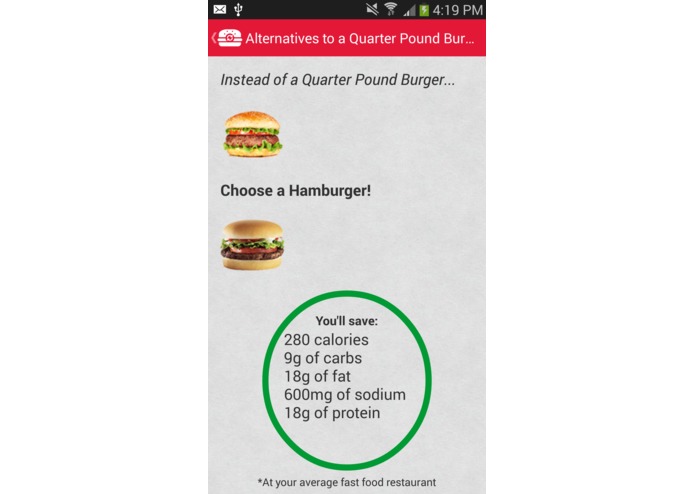Image resolution: width=695 pixels, height=494 pixels.
Task: Go back using the app bar icon
Action: click(226, 38)
